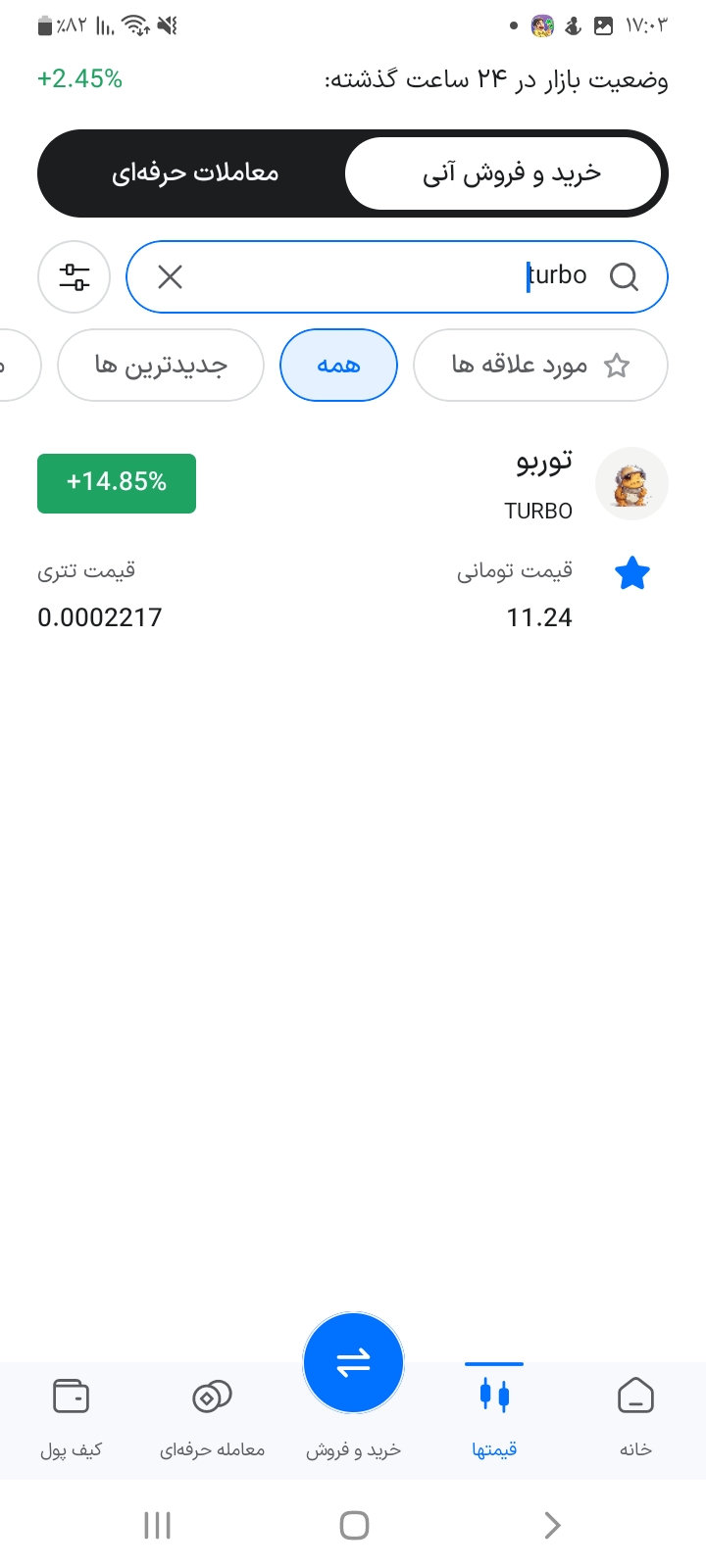Select the همه filter chip
Image resolution: width=706 pixels, height=1568 pixels.
tap(338, 366)
